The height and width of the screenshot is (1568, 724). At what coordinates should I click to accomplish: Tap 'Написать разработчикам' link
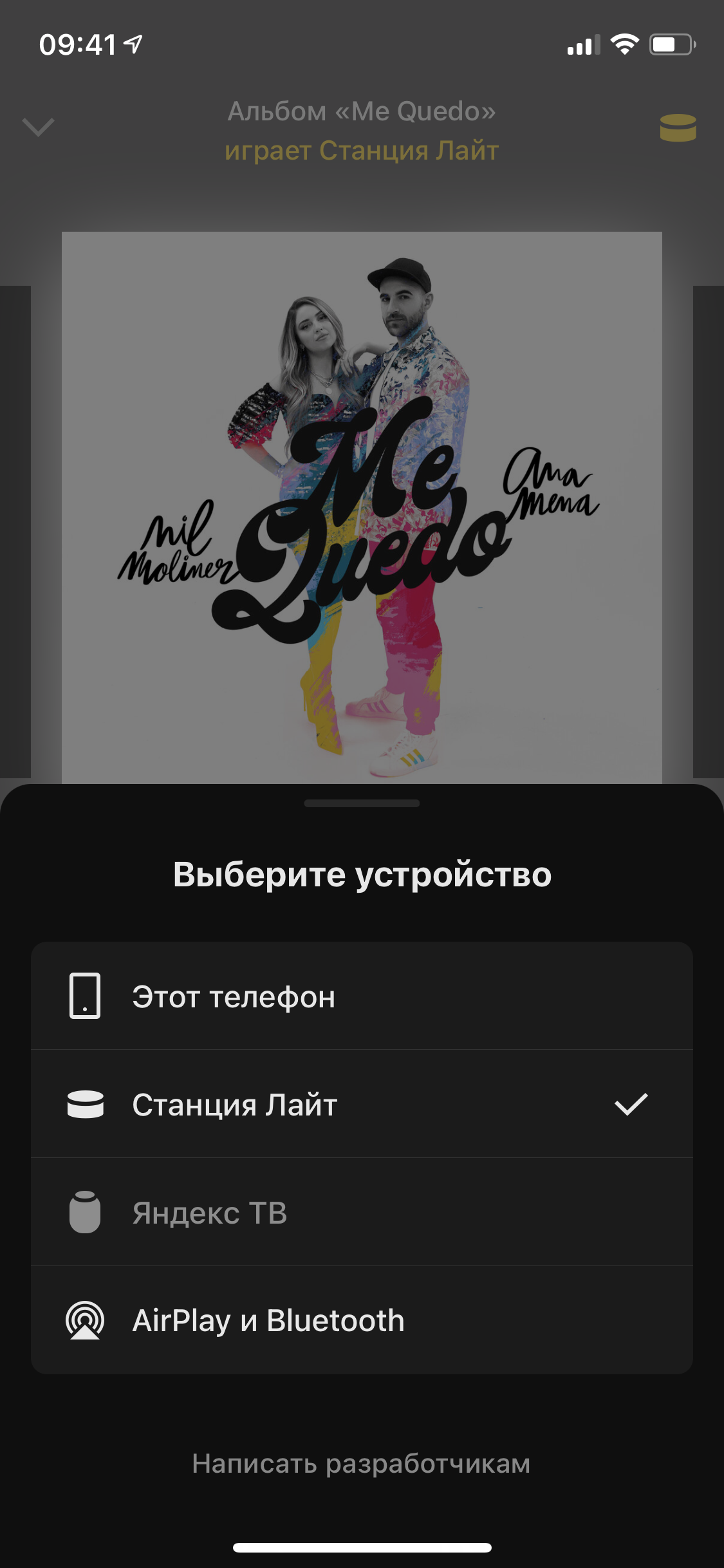tap(361, 1464)
